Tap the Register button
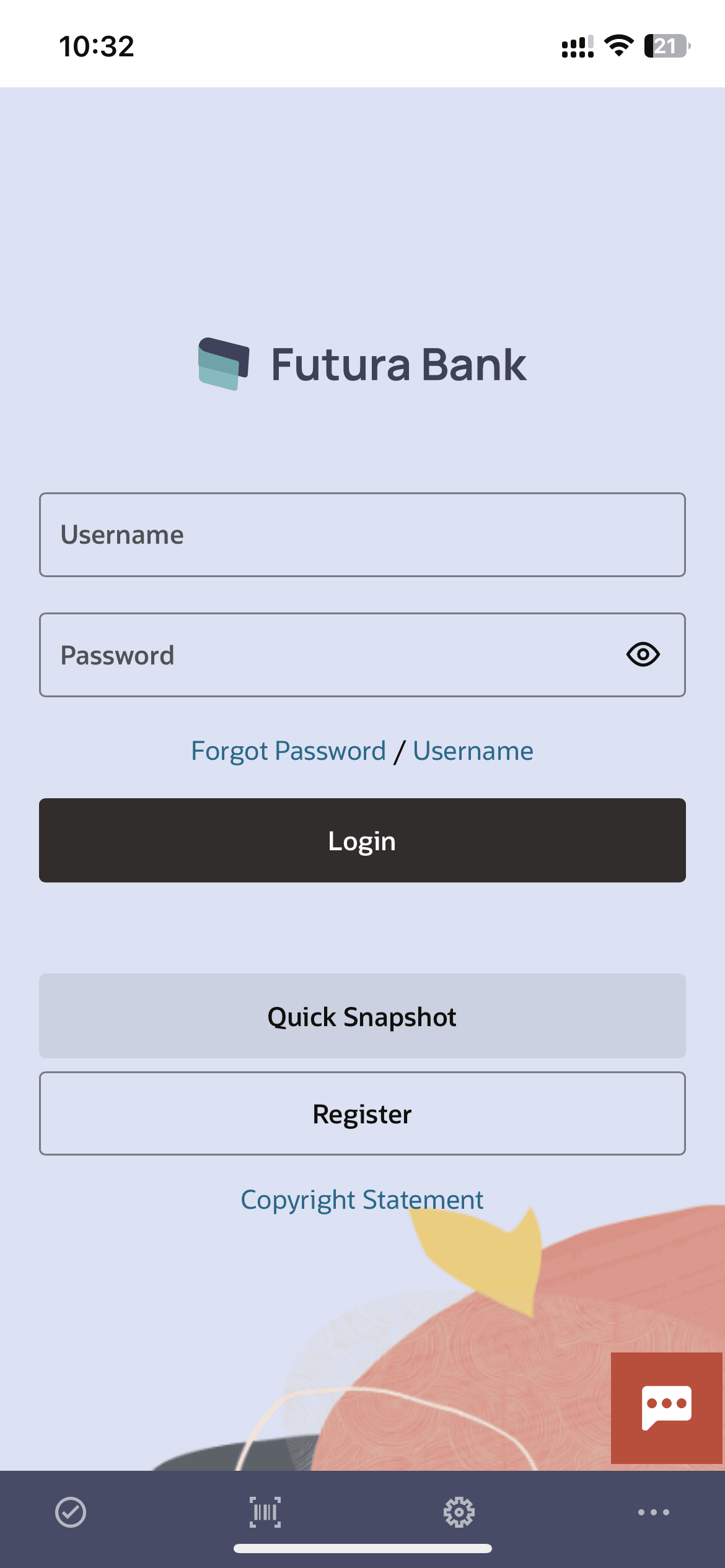The width and height of the screenshot is (725, 1568). point(362,1113)
